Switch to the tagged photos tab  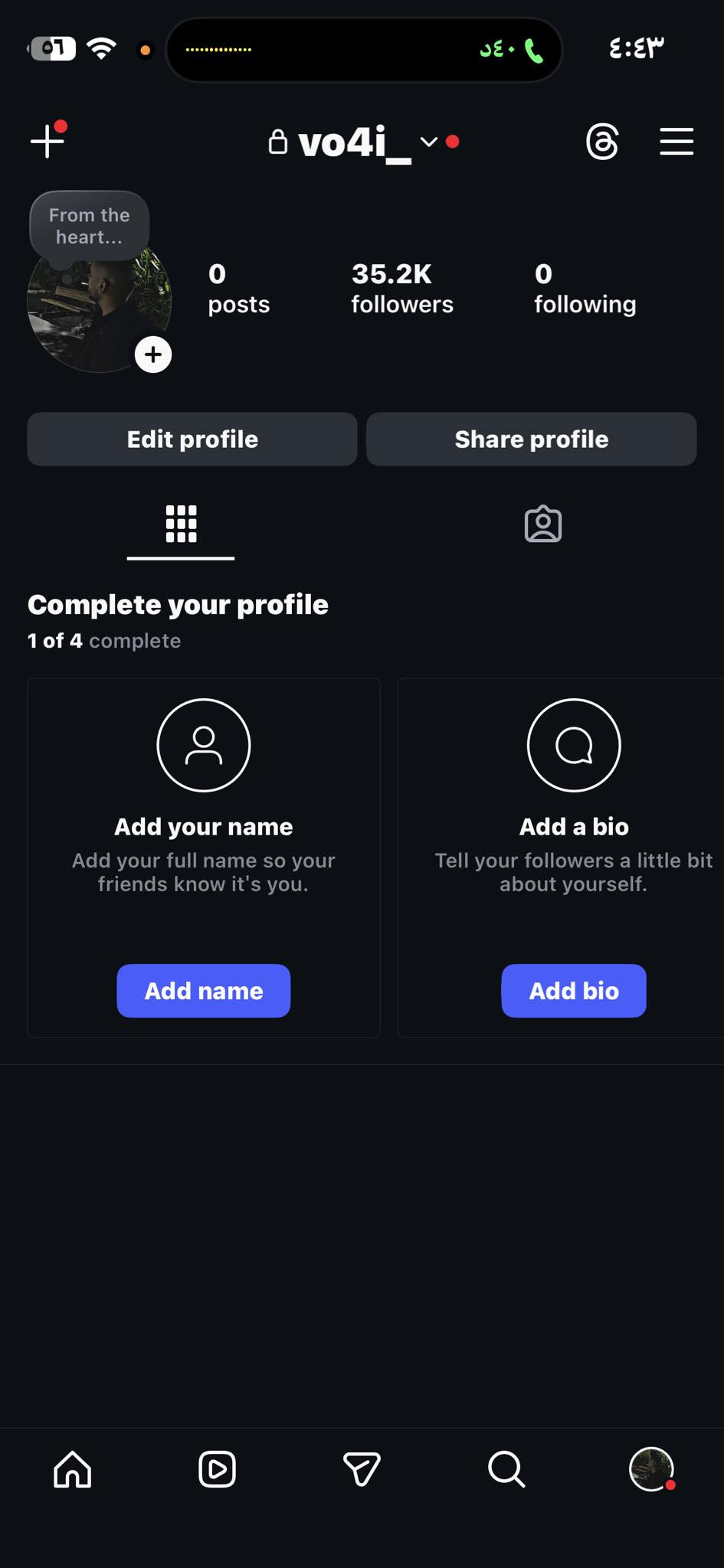(543, 524)
